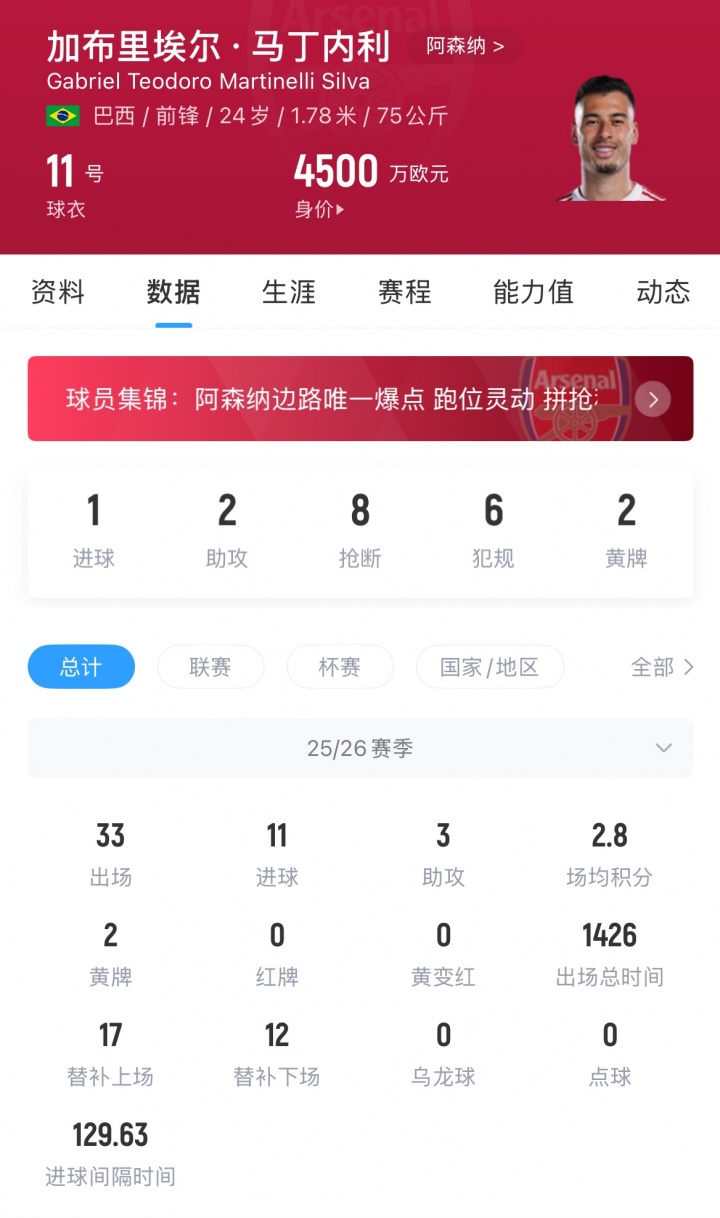Select the 国家/地区 filter pill
Viewport: 720px width, 1218px height.
point(490,667)
